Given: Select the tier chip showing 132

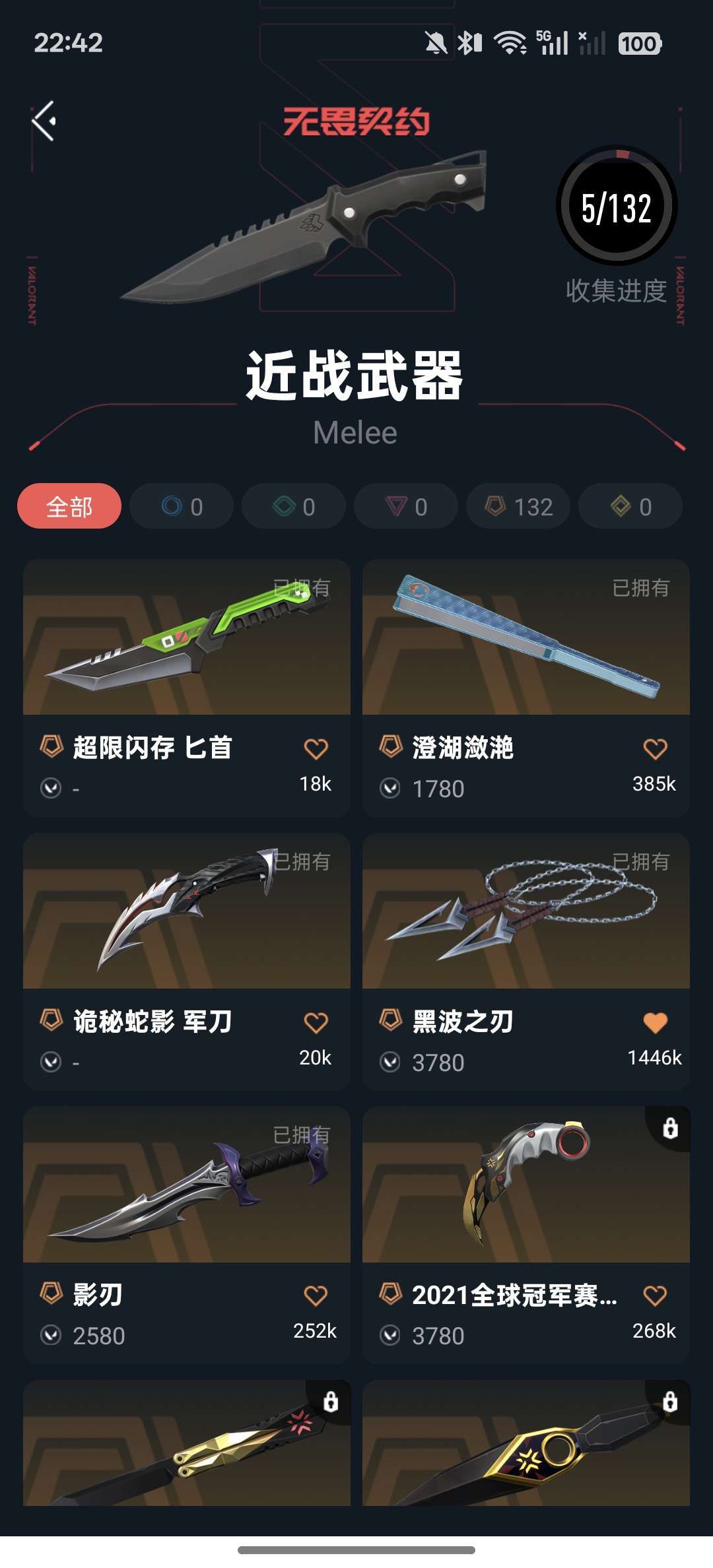Looking at the screenshot, I should click(x=518, y=506).
